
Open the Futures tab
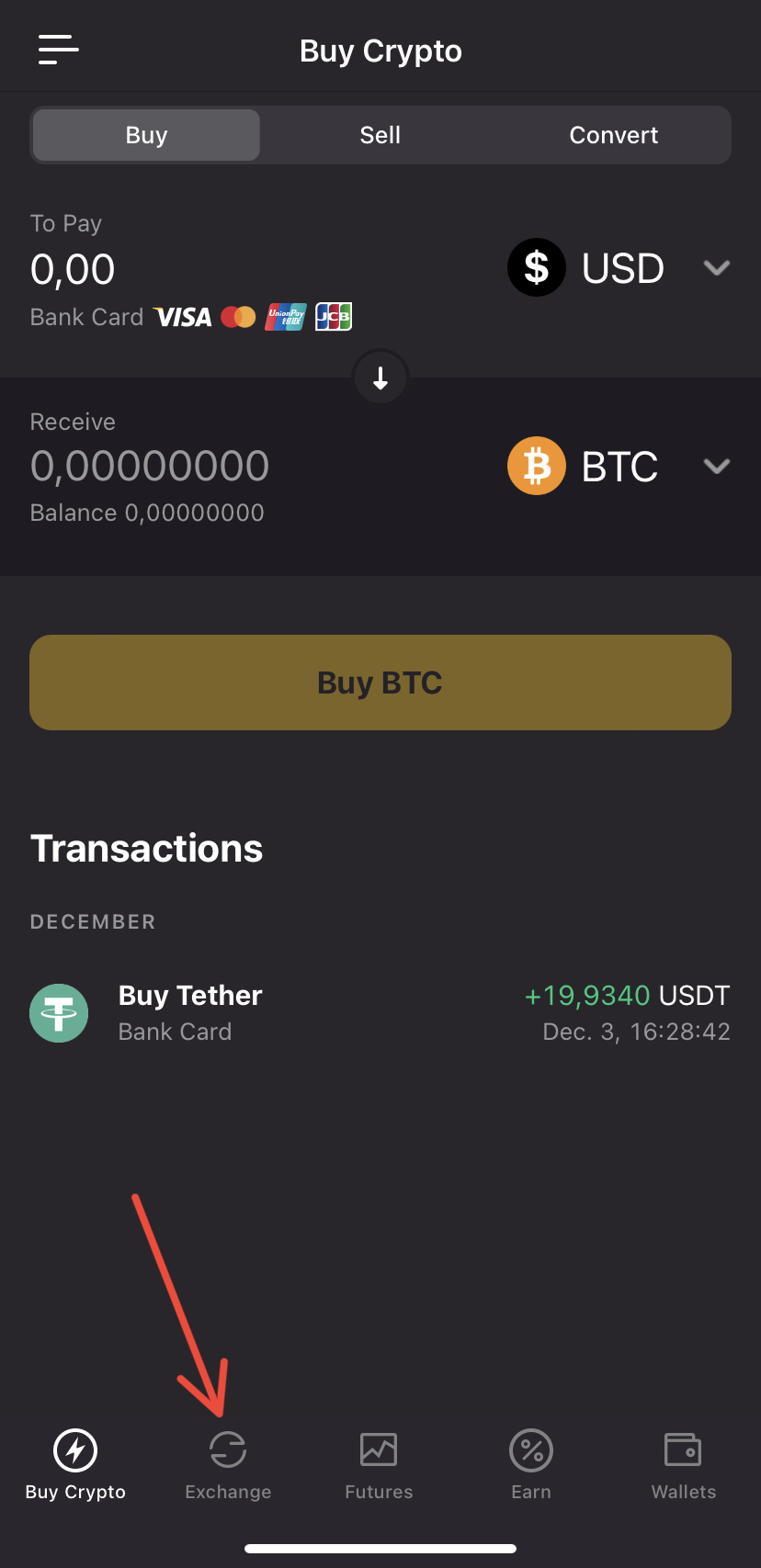tap(379, 1464)
